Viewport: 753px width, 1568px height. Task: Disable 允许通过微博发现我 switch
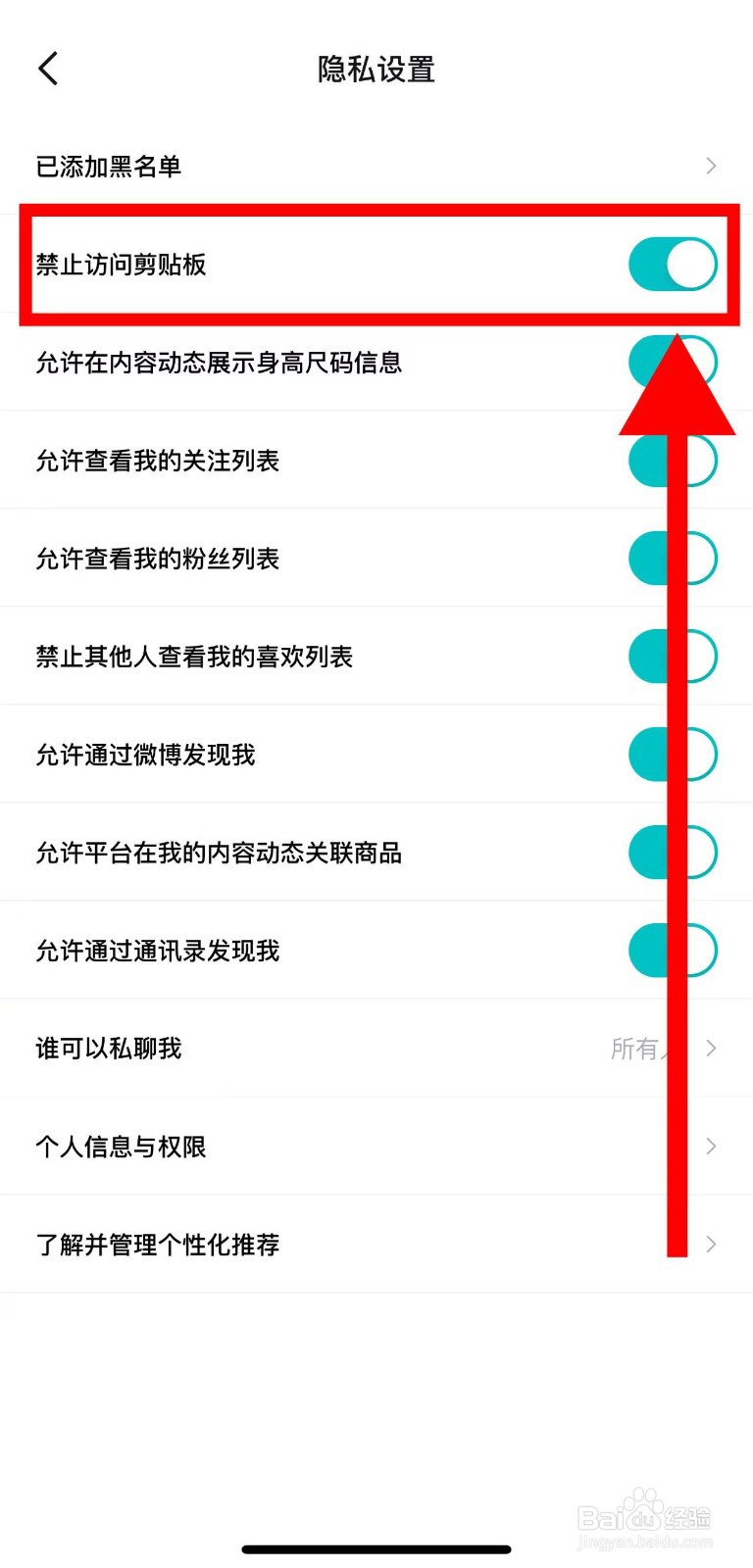click(x=672, y=754)
